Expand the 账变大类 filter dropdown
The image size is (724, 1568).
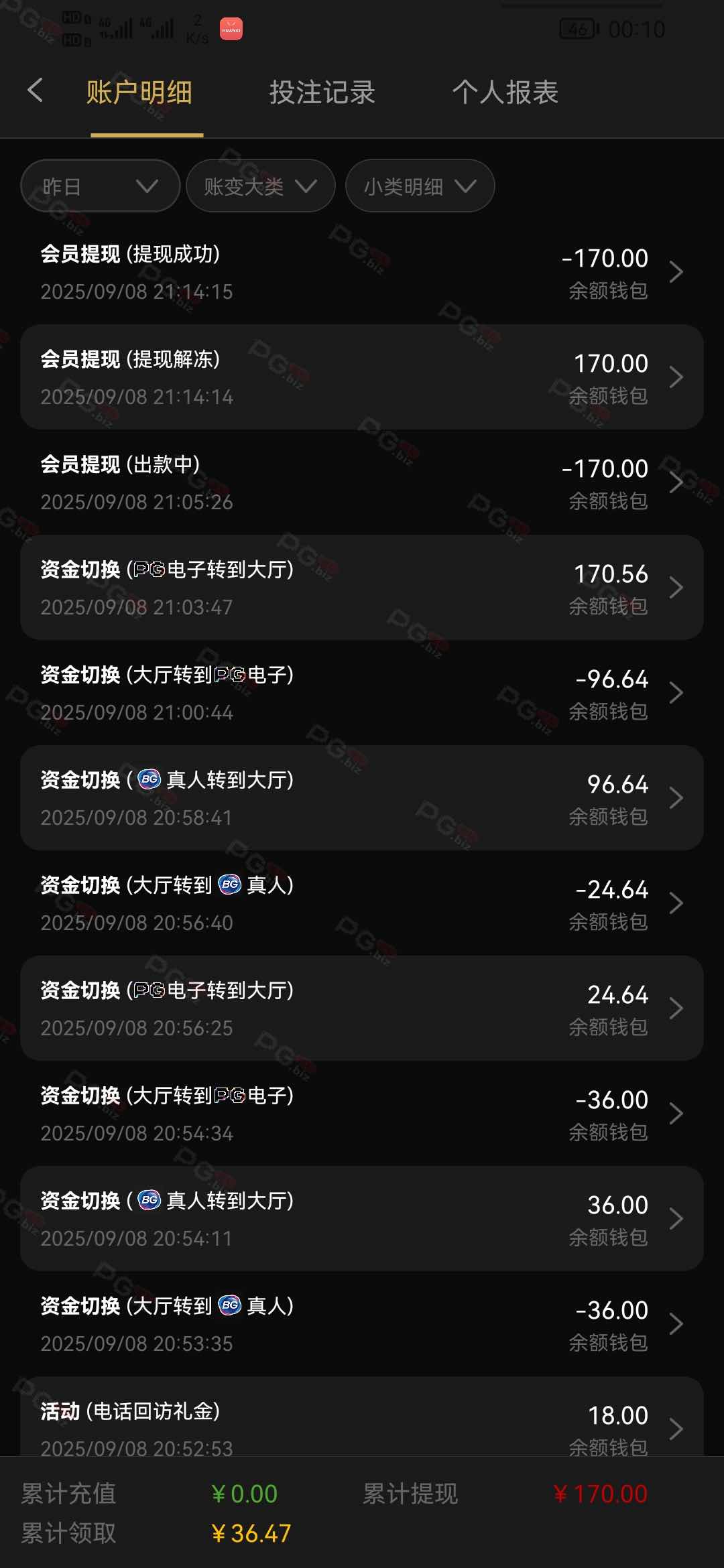[x=260, y=186]
